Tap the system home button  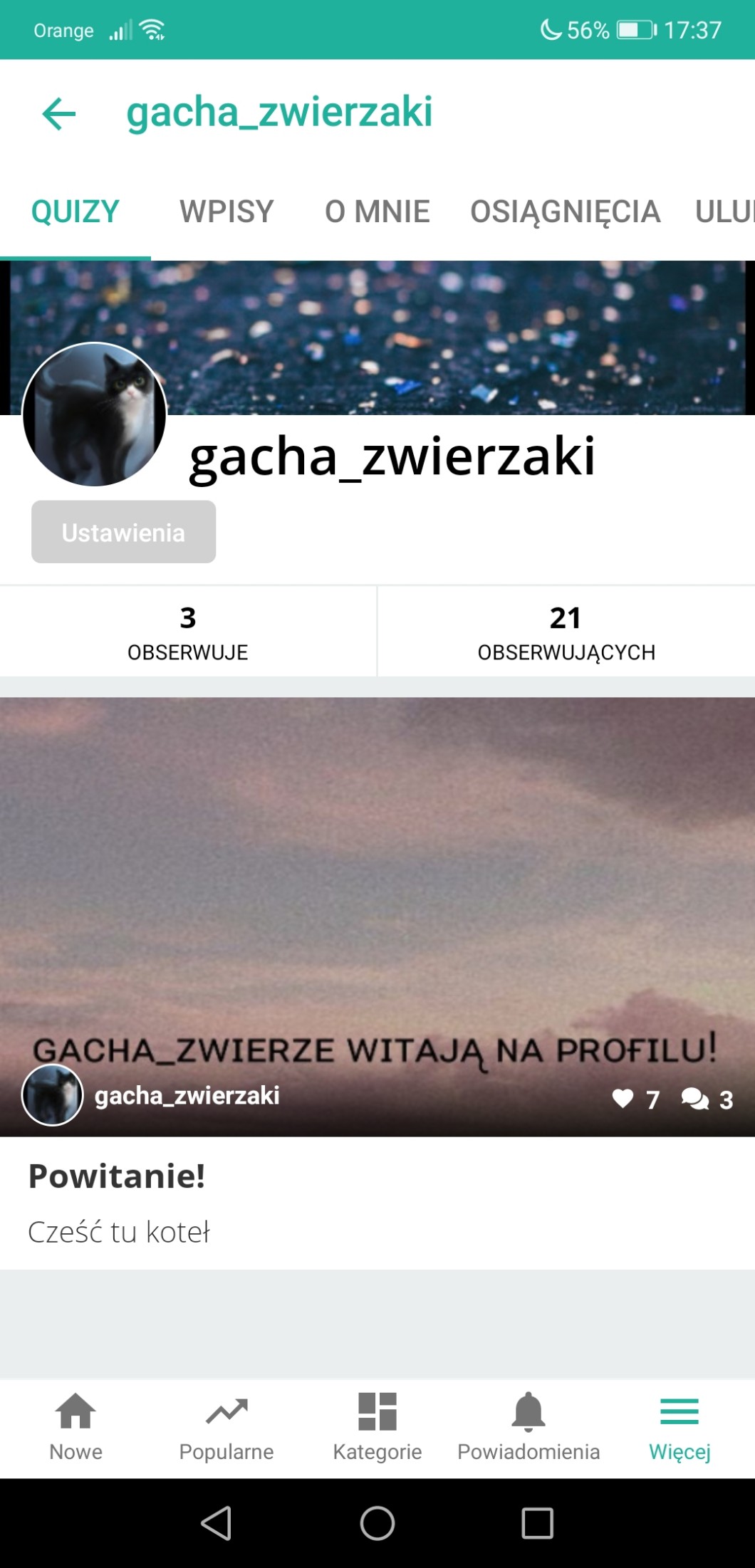coord(377,1524)
